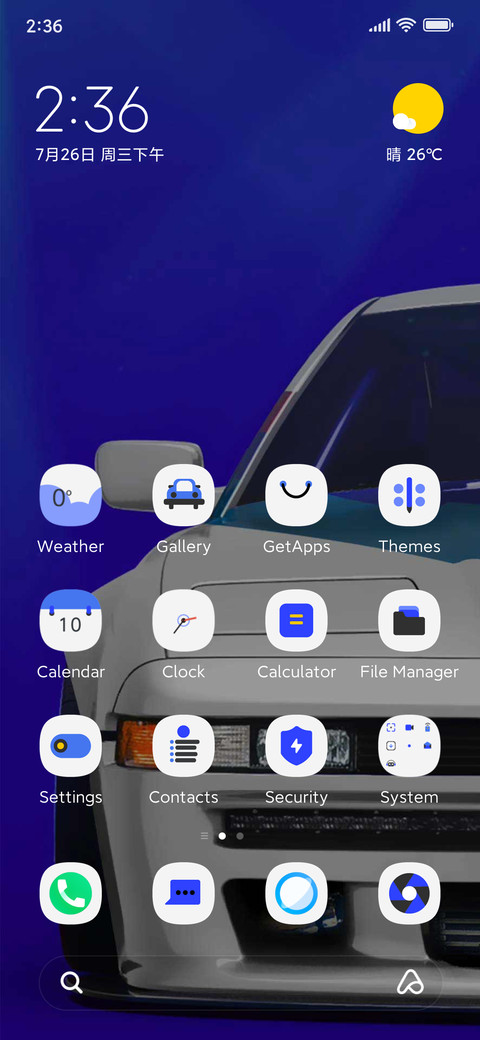
Task: Tap the assistant icon in search bar
Action: [410, 982]
